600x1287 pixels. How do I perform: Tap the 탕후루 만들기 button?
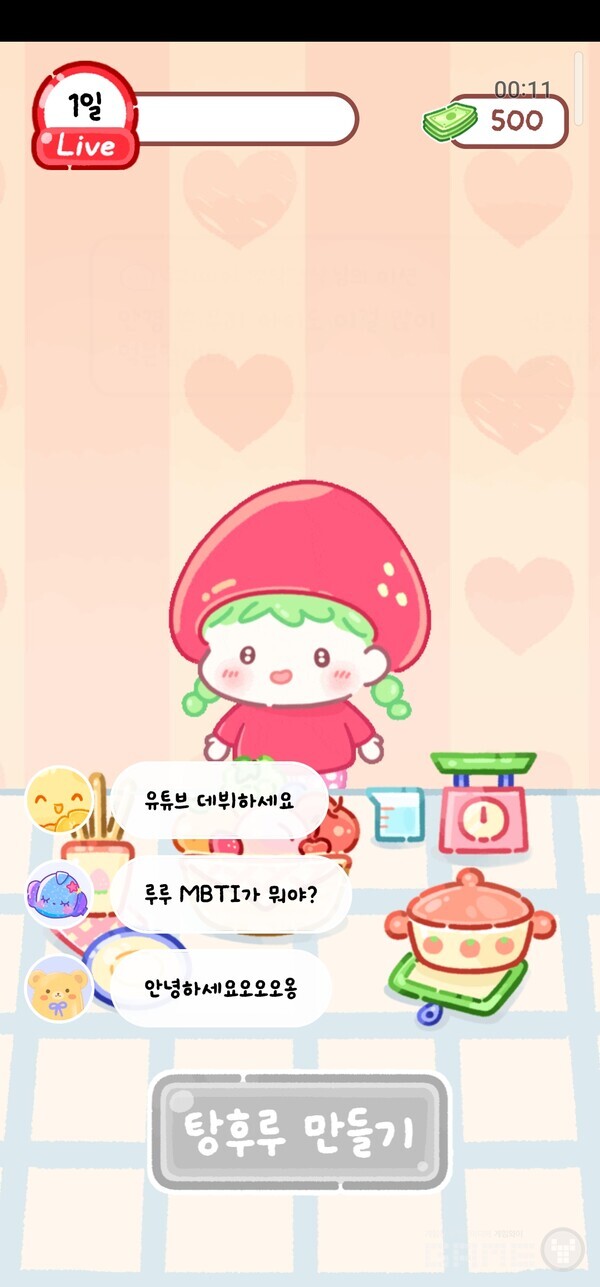pyautogui.click(x=299, y=1132)
